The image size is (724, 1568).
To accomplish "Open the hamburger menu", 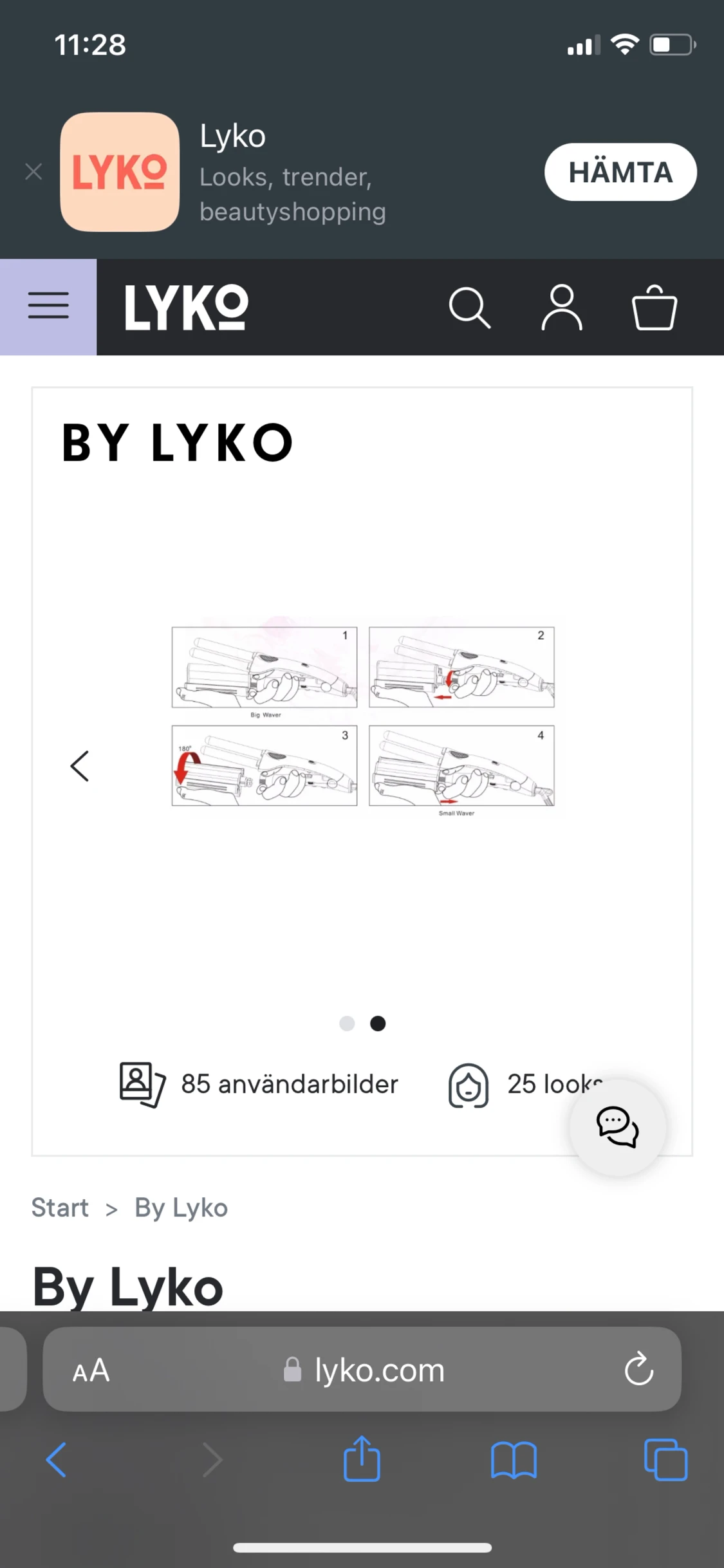I will [48, 306].
